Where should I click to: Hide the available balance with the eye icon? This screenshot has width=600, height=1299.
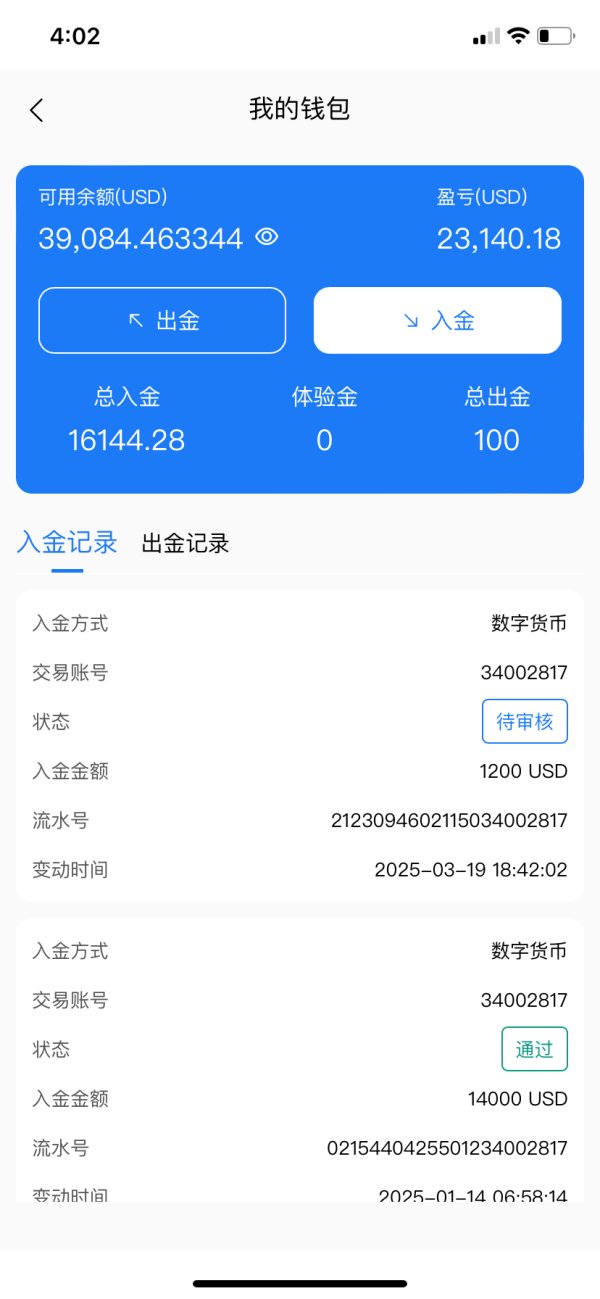[x=266, y=237]
